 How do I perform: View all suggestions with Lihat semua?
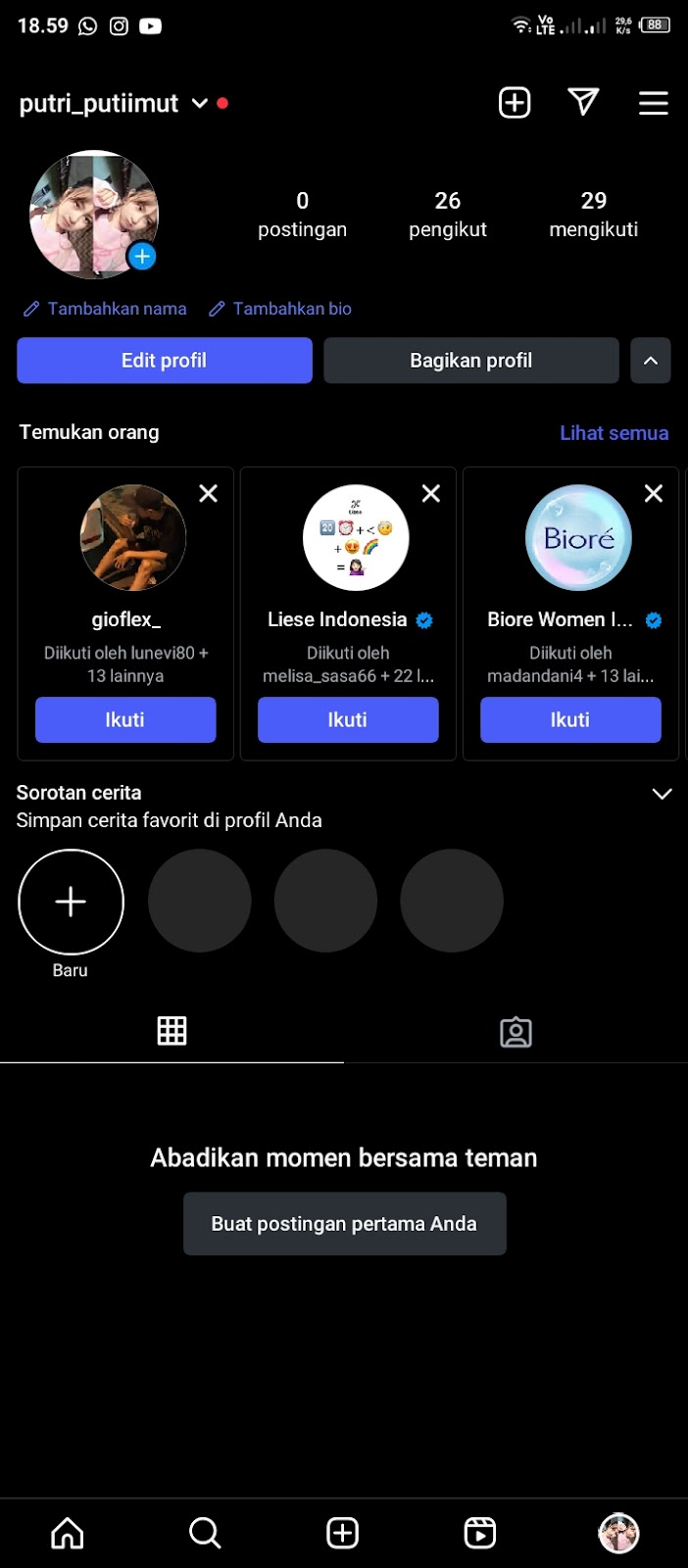(x=614, y=433)
